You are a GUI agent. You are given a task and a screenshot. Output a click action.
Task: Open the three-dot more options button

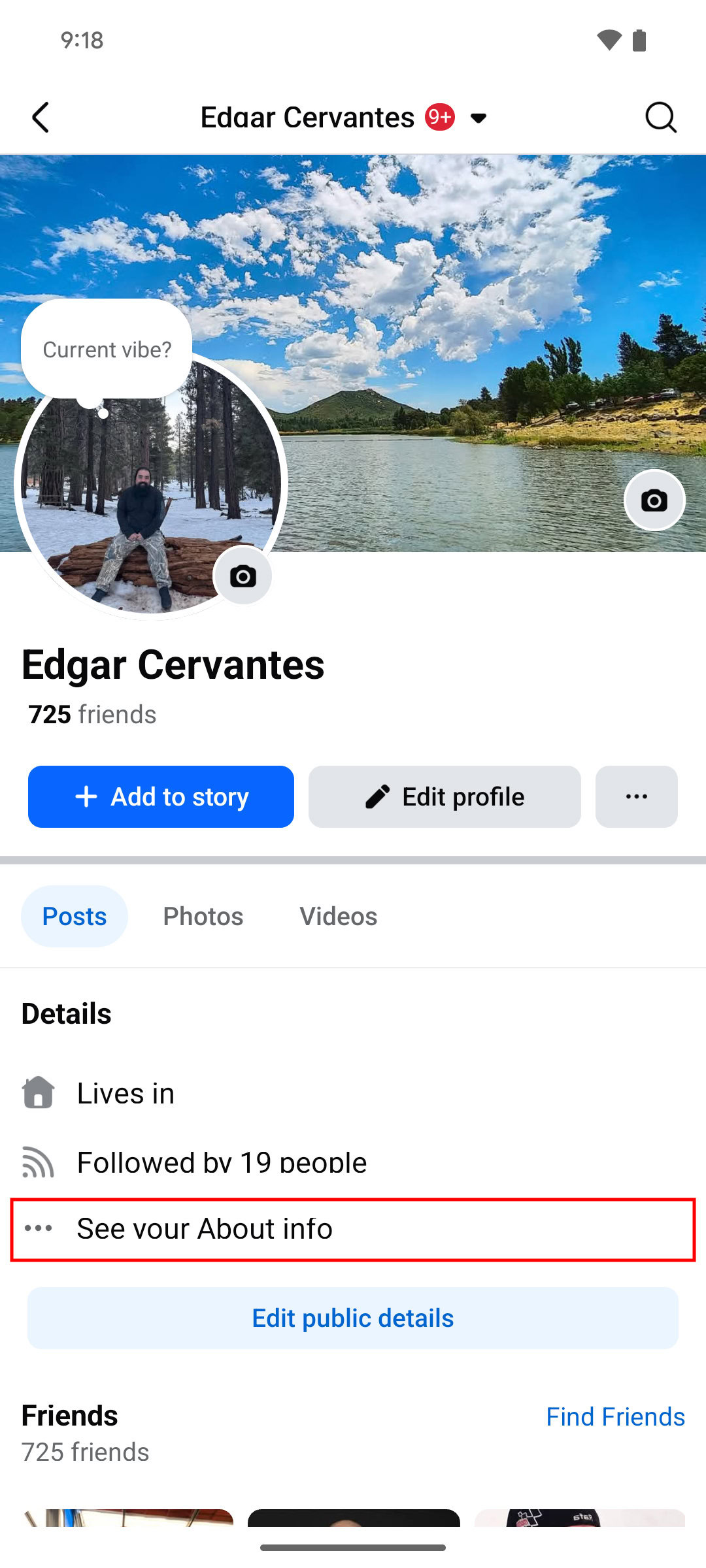pos(636,796)
